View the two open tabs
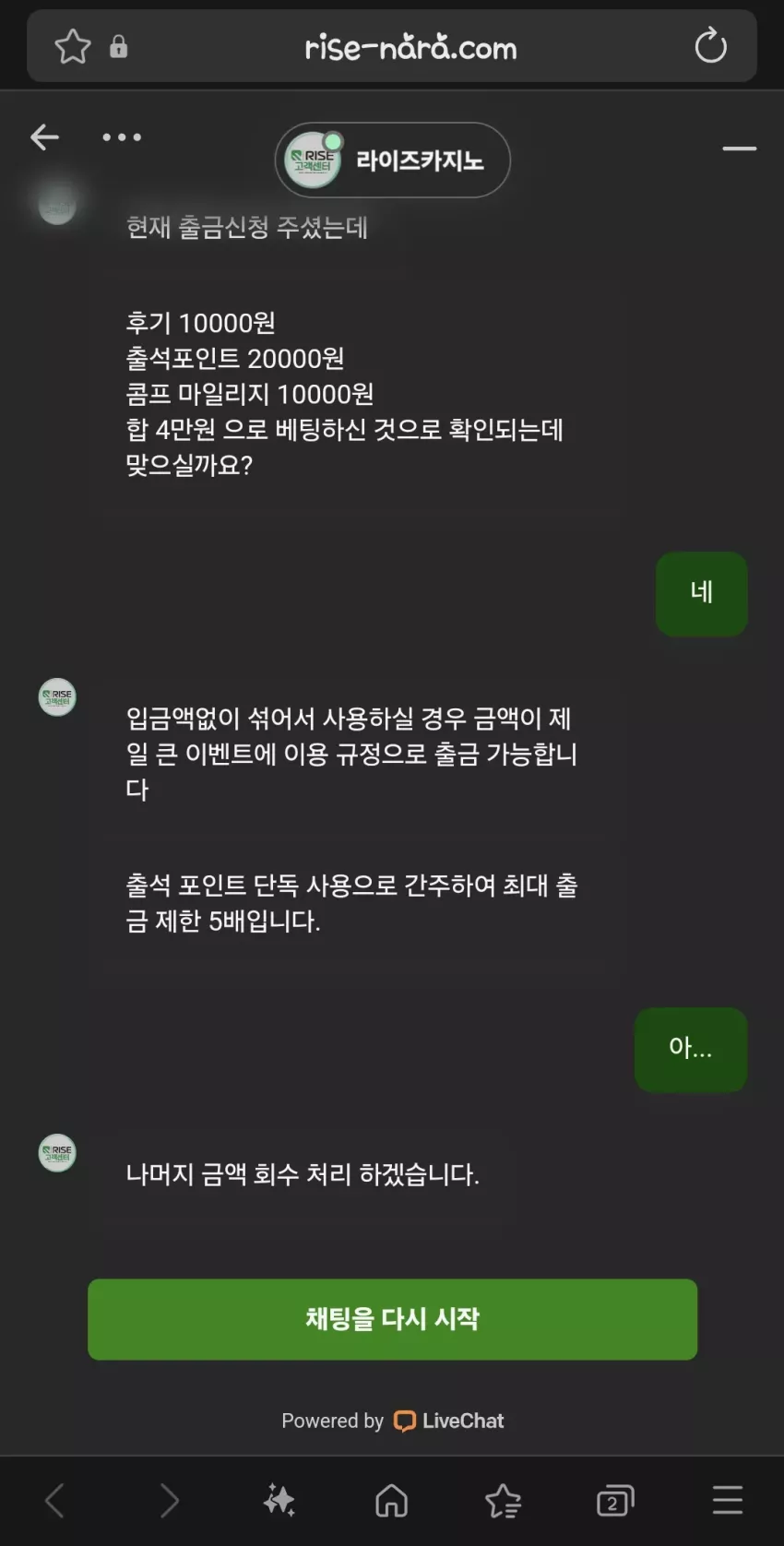This screenshot has height=1546, width=784. pyautogui.click(x=615, y=1501)
